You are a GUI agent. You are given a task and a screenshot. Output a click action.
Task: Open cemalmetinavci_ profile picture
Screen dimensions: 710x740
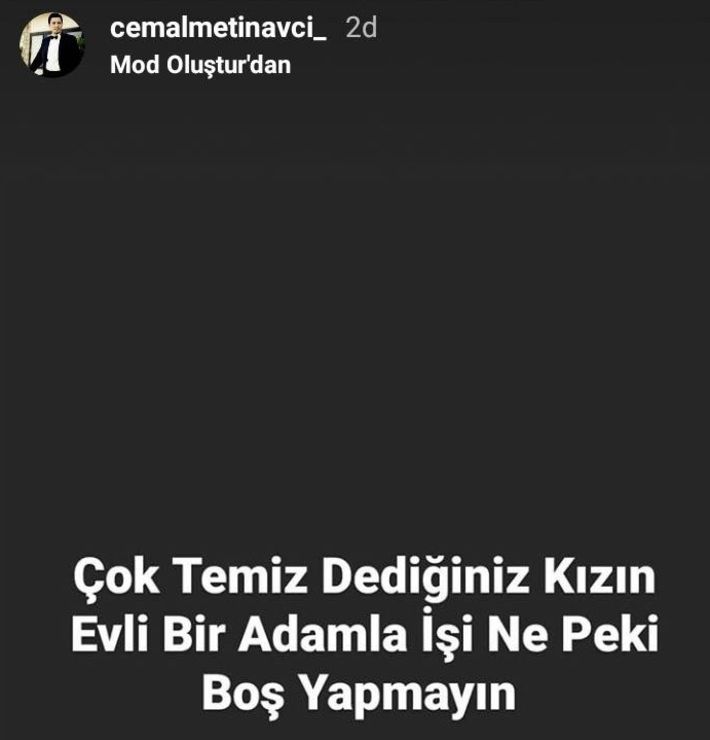pyautogui.click(x=51, y=45)
